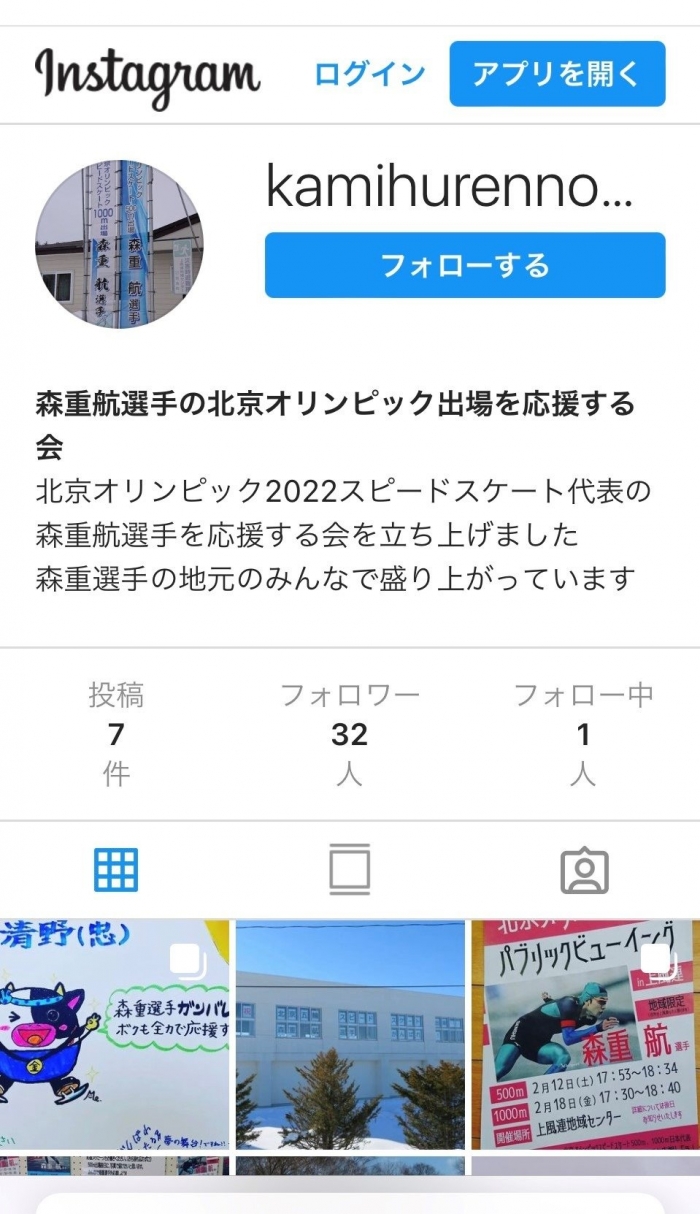
Task: Open the パブリックビューイング poster post
Action: [x=585, y=1035]
